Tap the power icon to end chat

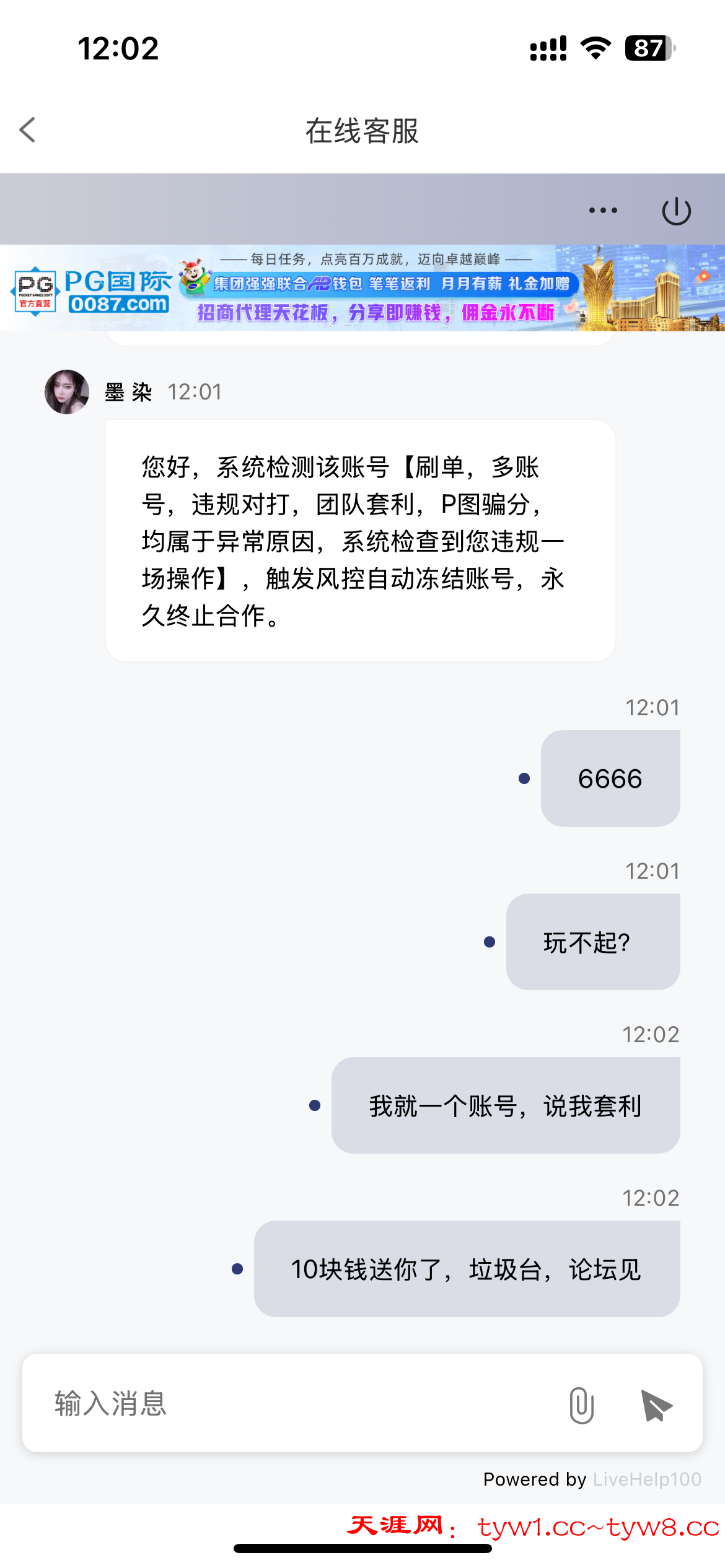click(x=676, y=211)
